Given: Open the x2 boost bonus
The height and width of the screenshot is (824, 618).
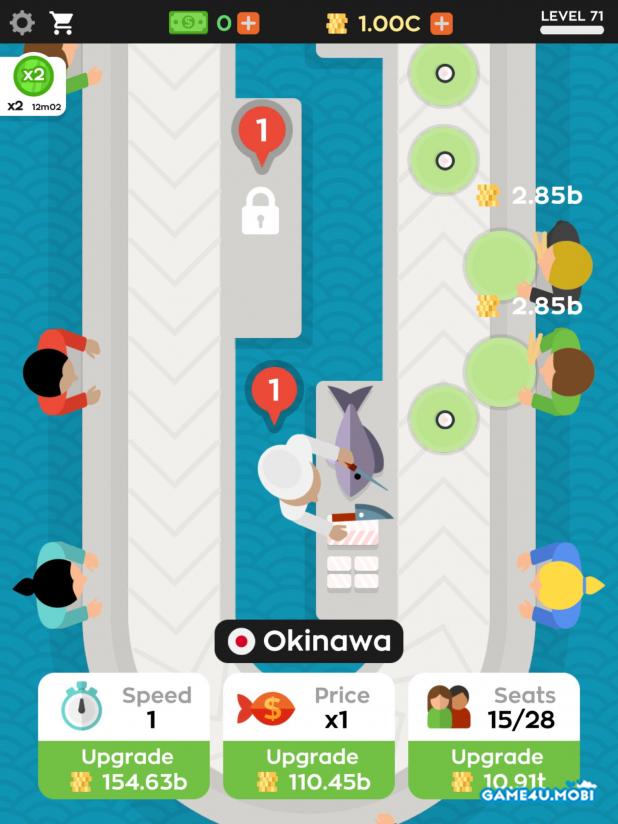Looking at the screenshot, I should 33,78.
